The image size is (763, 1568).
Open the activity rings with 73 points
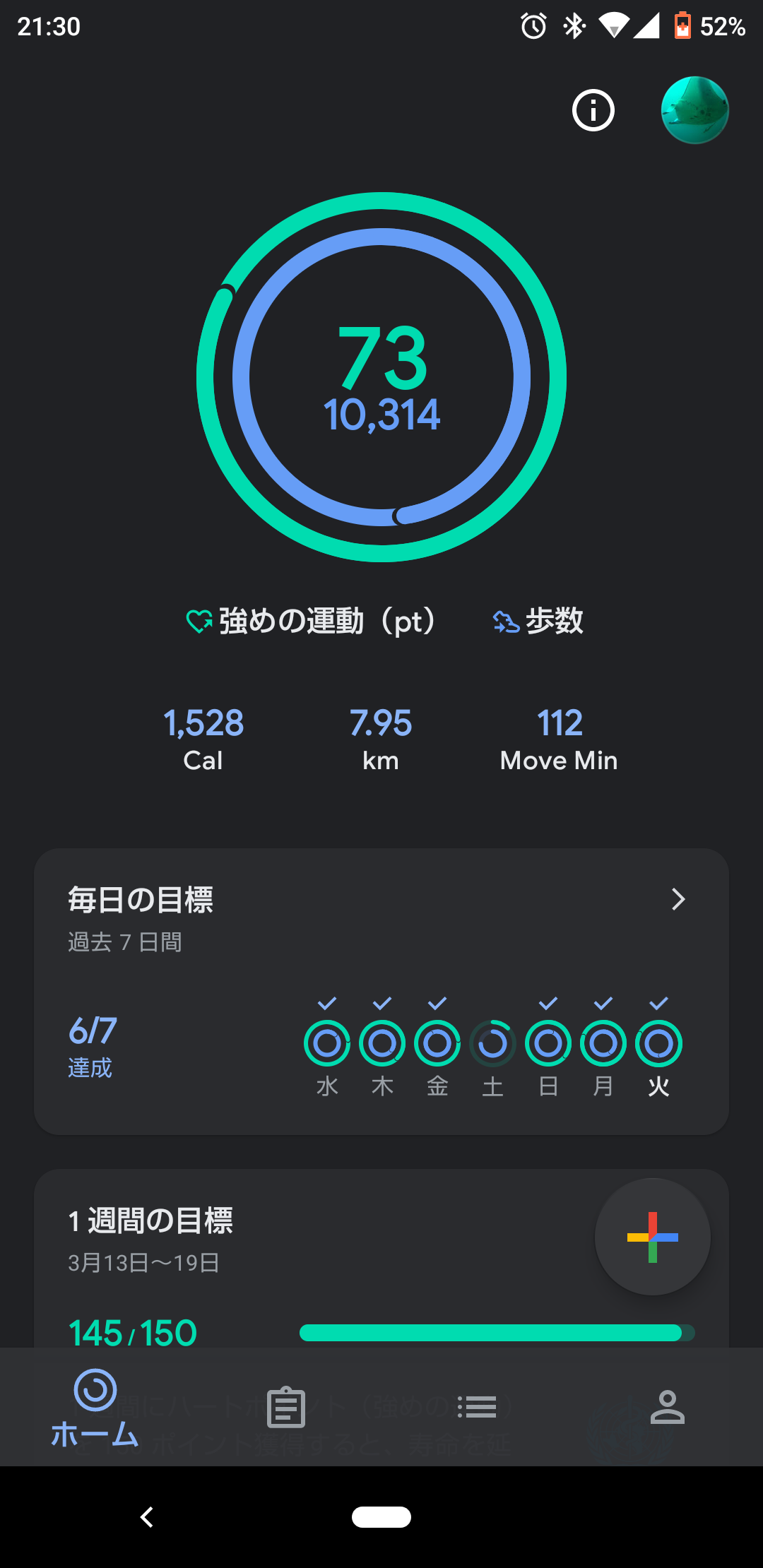click(381, 377)
